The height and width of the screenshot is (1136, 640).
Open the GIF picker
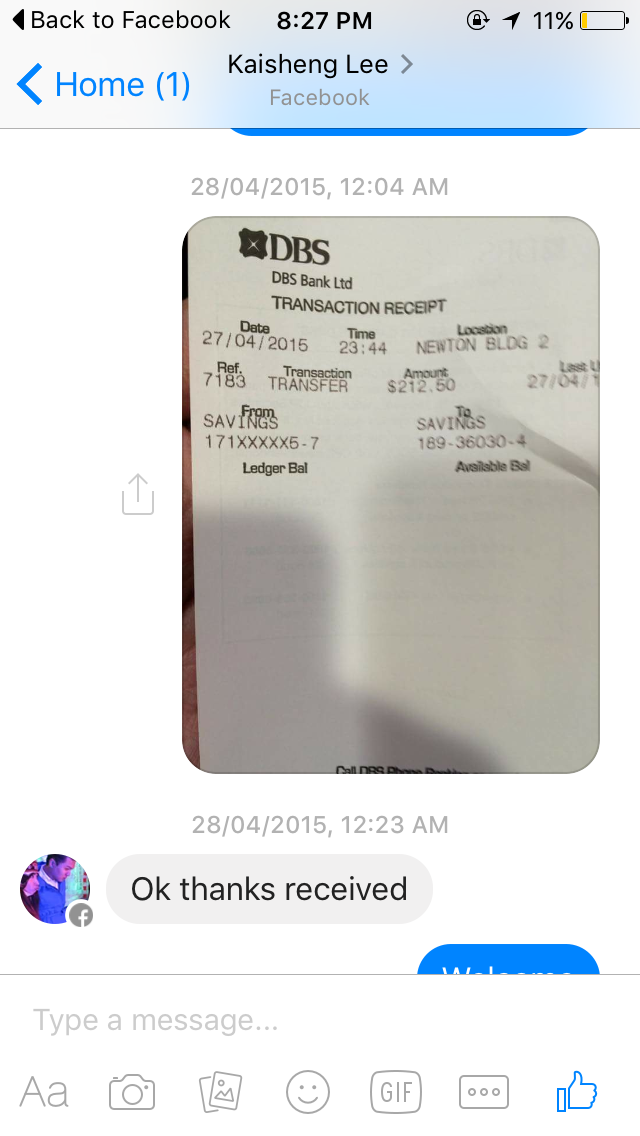(396, 1091)
